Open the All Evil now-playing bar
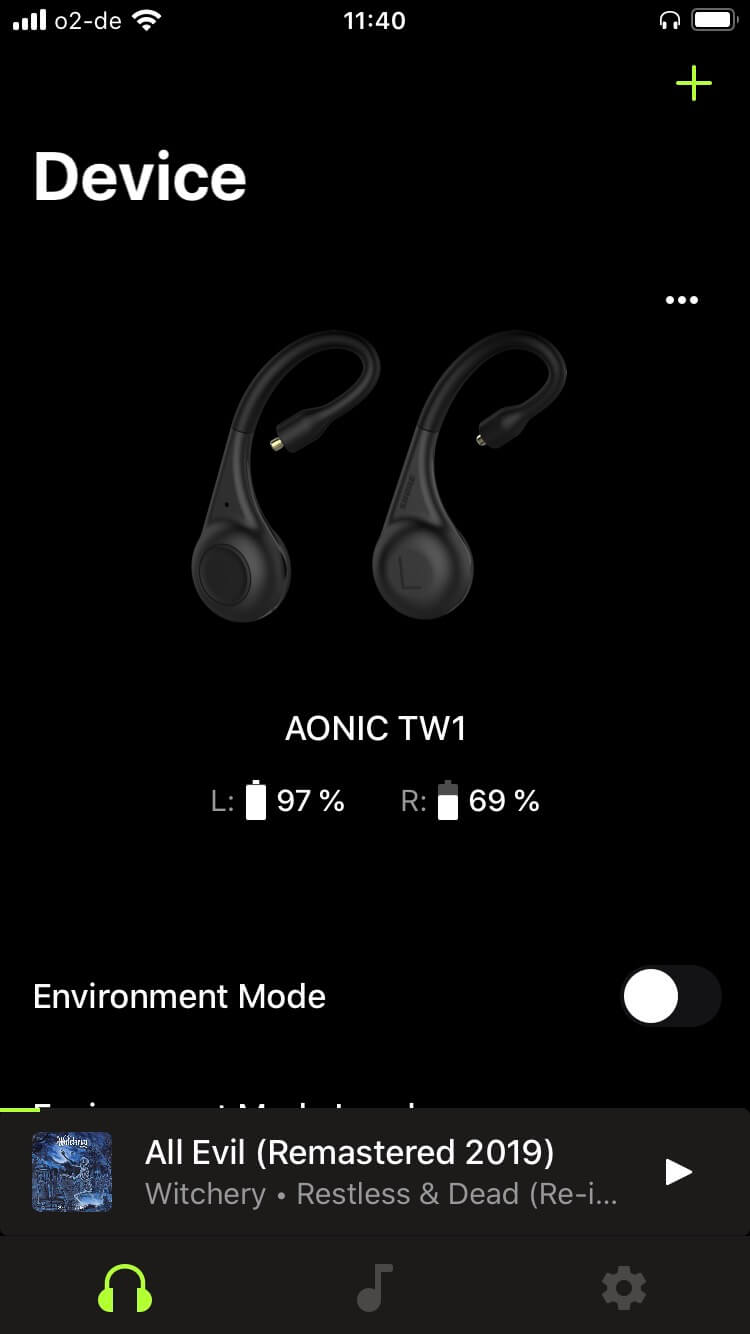750x1334 pixels. [x=380, y=1172]
